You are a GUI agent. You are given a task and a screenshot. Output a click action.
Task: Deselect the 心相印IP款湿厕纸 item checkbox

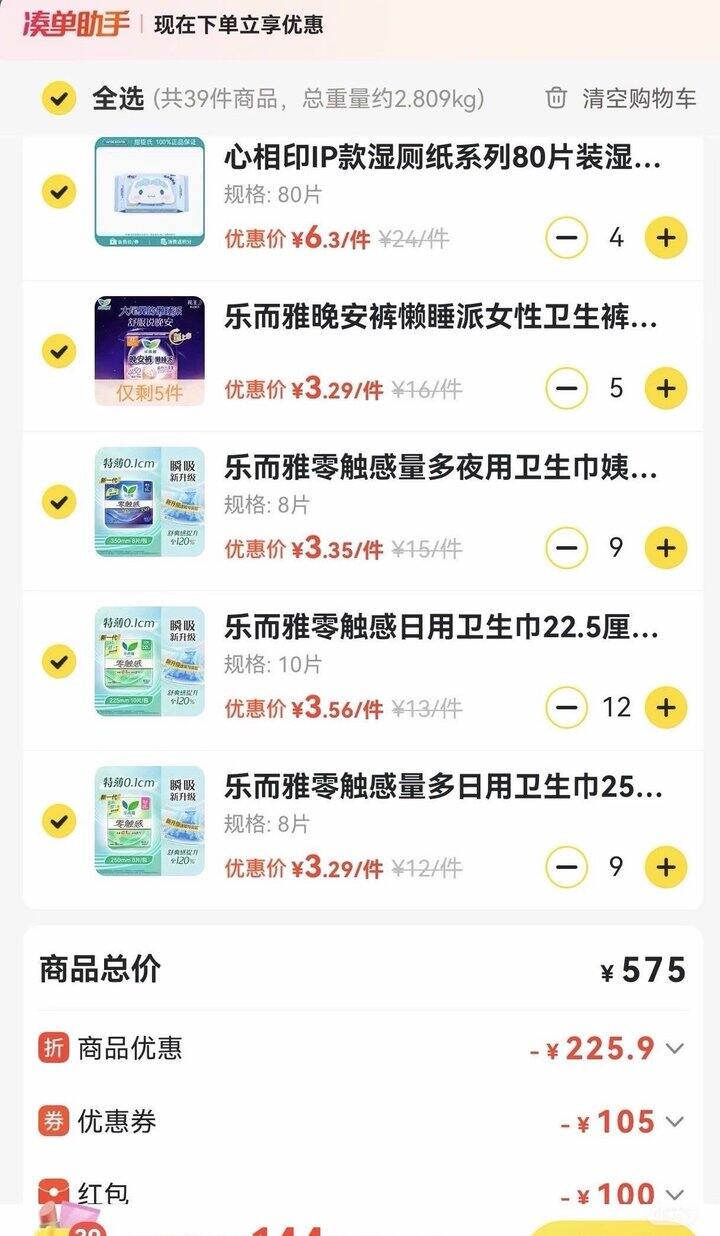pos(60,191)
